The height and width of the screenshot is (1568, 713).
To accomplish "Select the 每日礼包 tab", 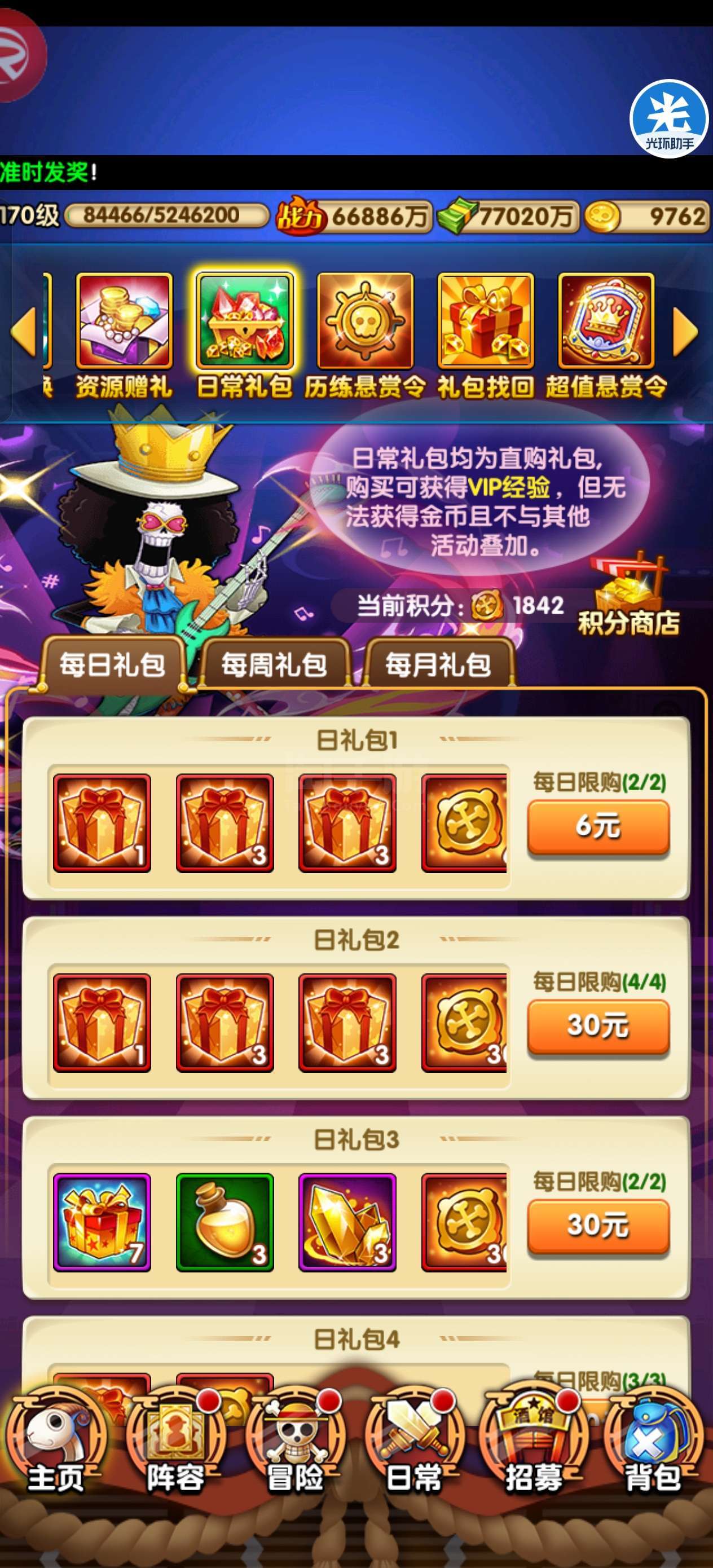I will click(112, 664).
